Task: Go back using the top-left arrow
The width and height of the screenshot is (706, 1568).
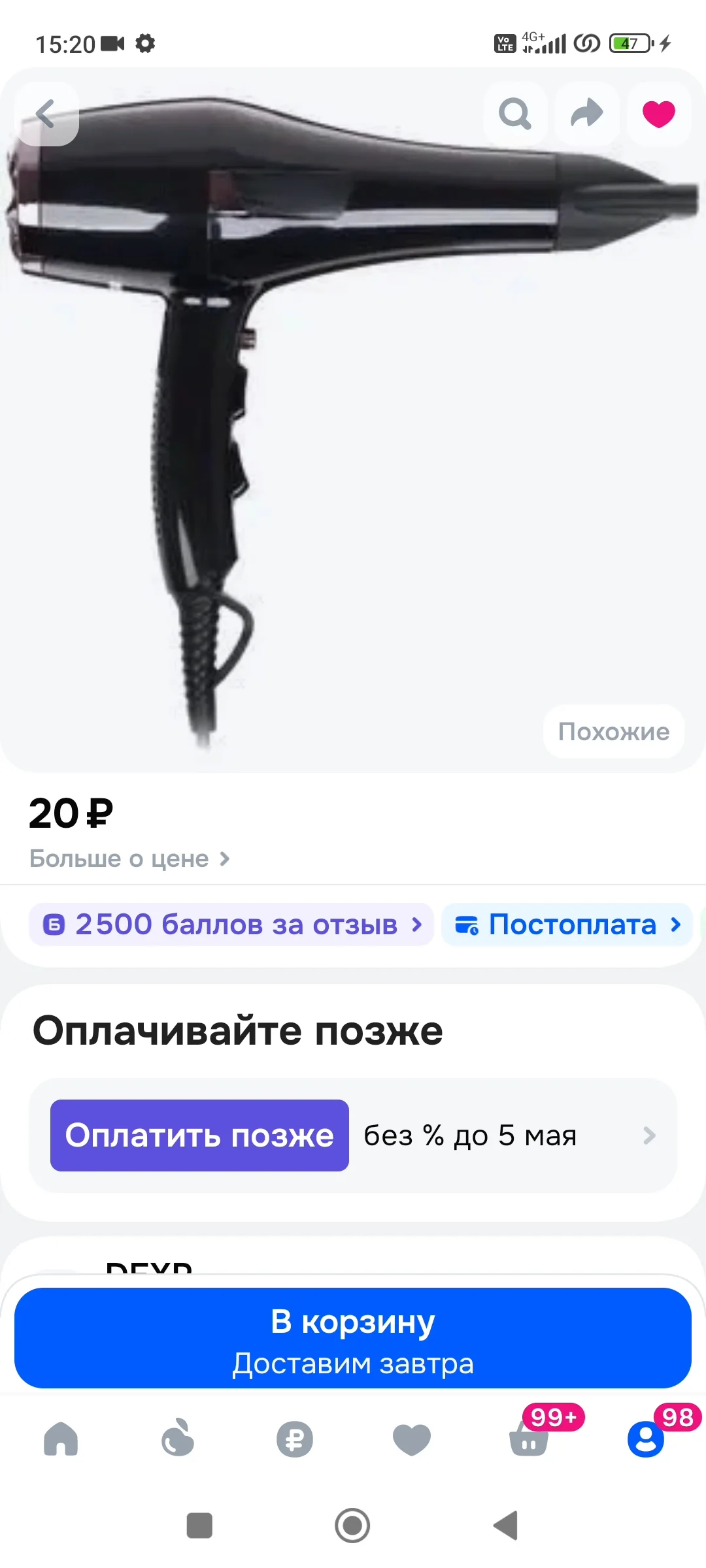Action: point(46,114)
